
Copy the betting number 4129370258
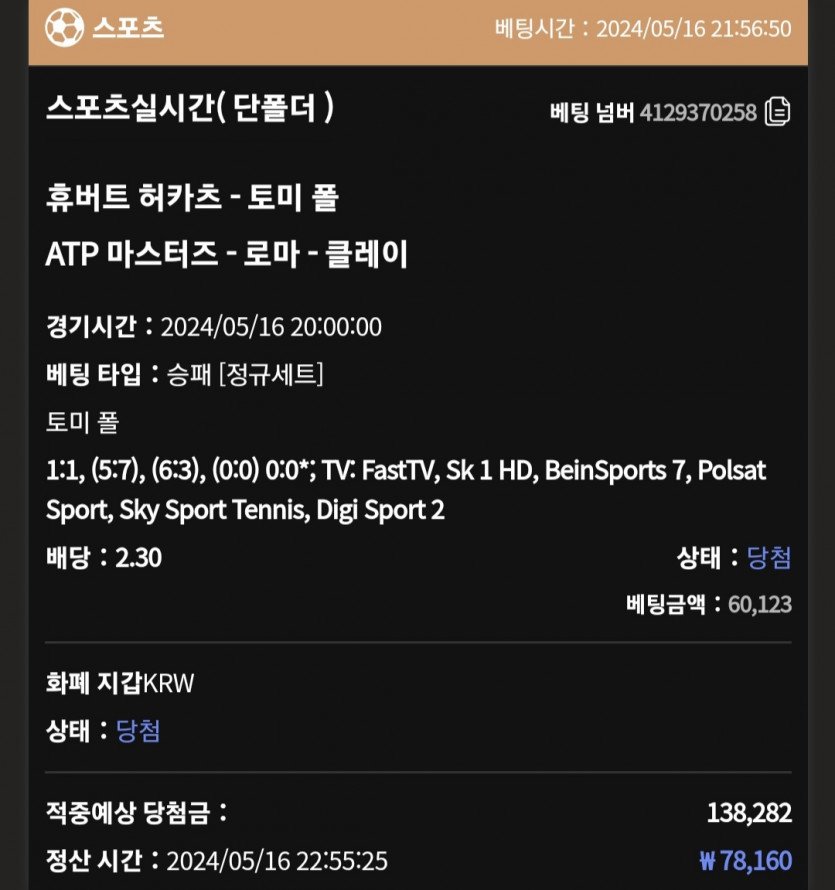(777, 112)
